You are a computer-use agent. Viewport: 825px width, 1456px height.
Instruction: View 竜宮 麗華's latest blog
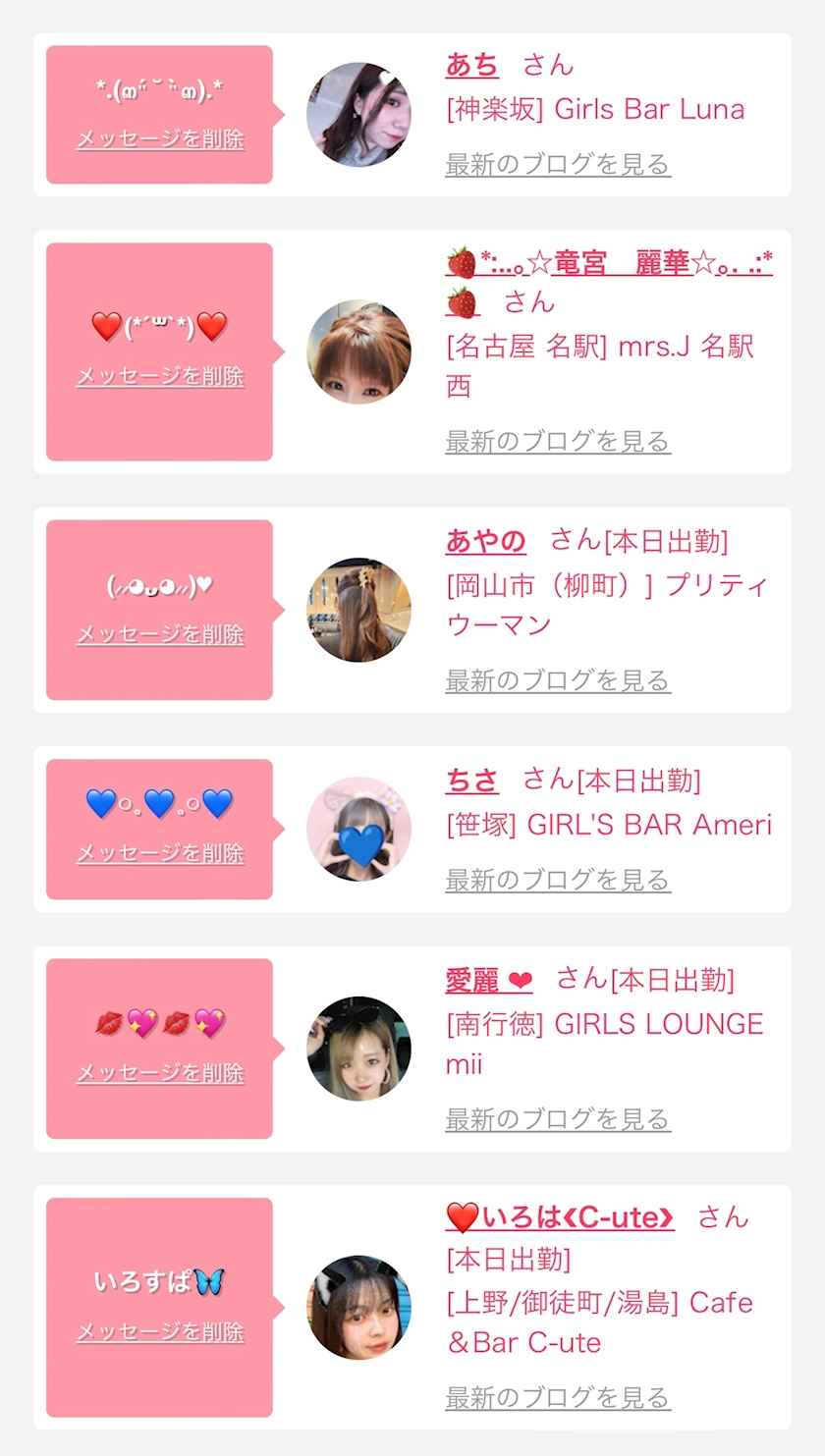point(557,442)
